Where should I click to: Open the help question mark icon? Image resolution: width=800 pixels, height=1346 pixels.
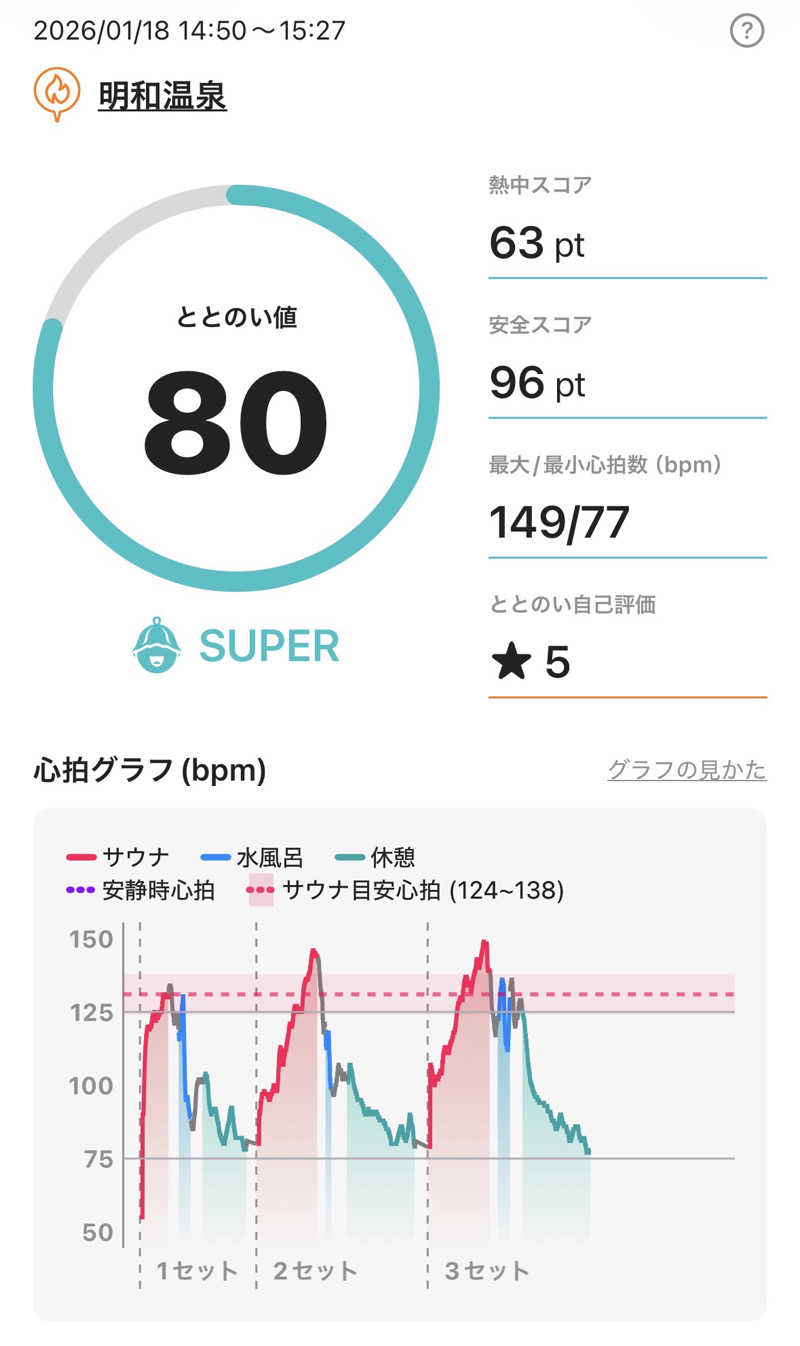[746, 32]
